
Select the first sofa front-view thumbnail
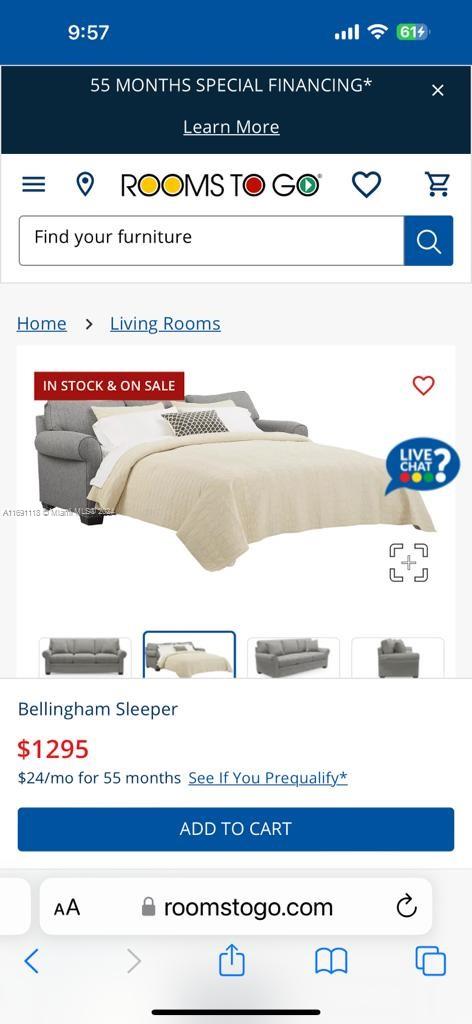click(85, 657)
